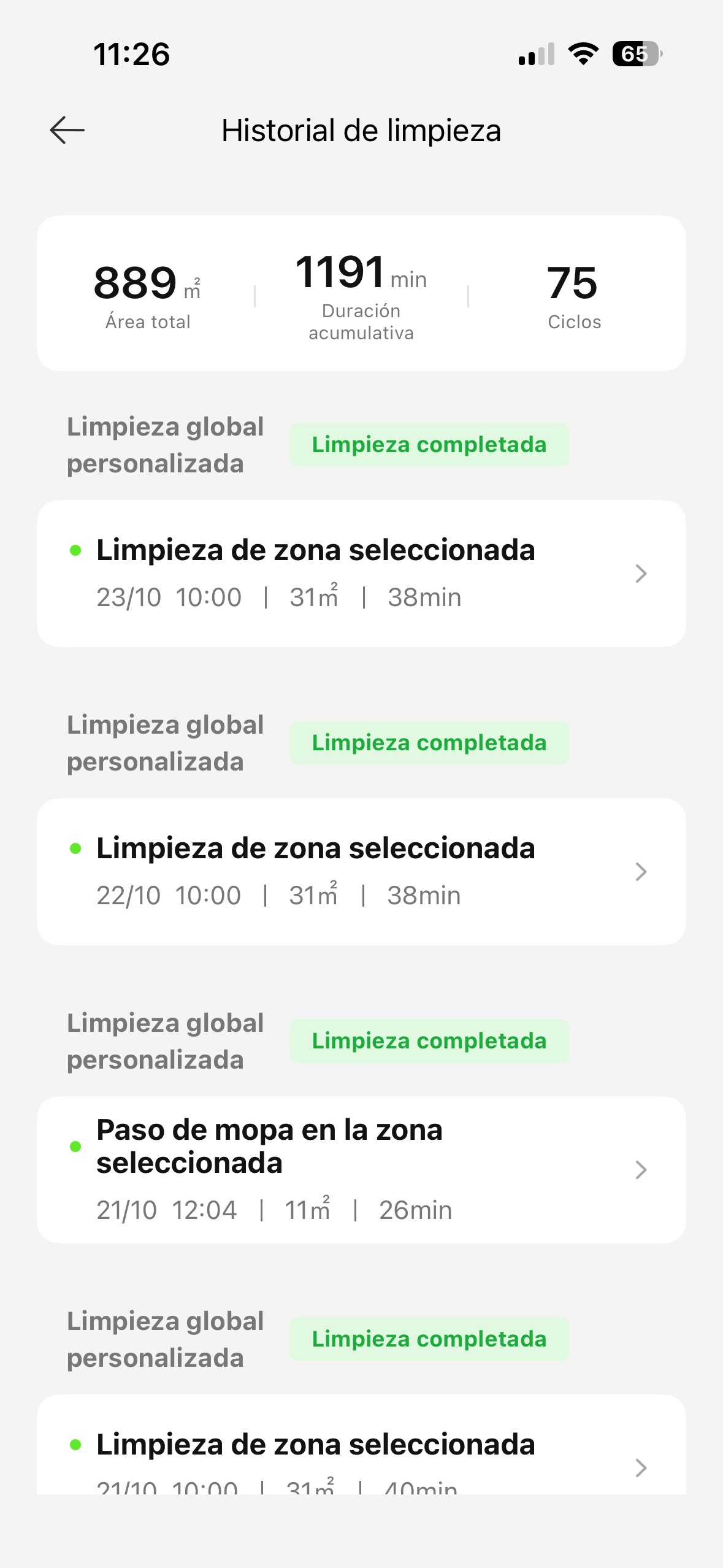Go back from Historial de limpieza
Viewport: 723px width, 1568px height.
[x=67, y=130]
